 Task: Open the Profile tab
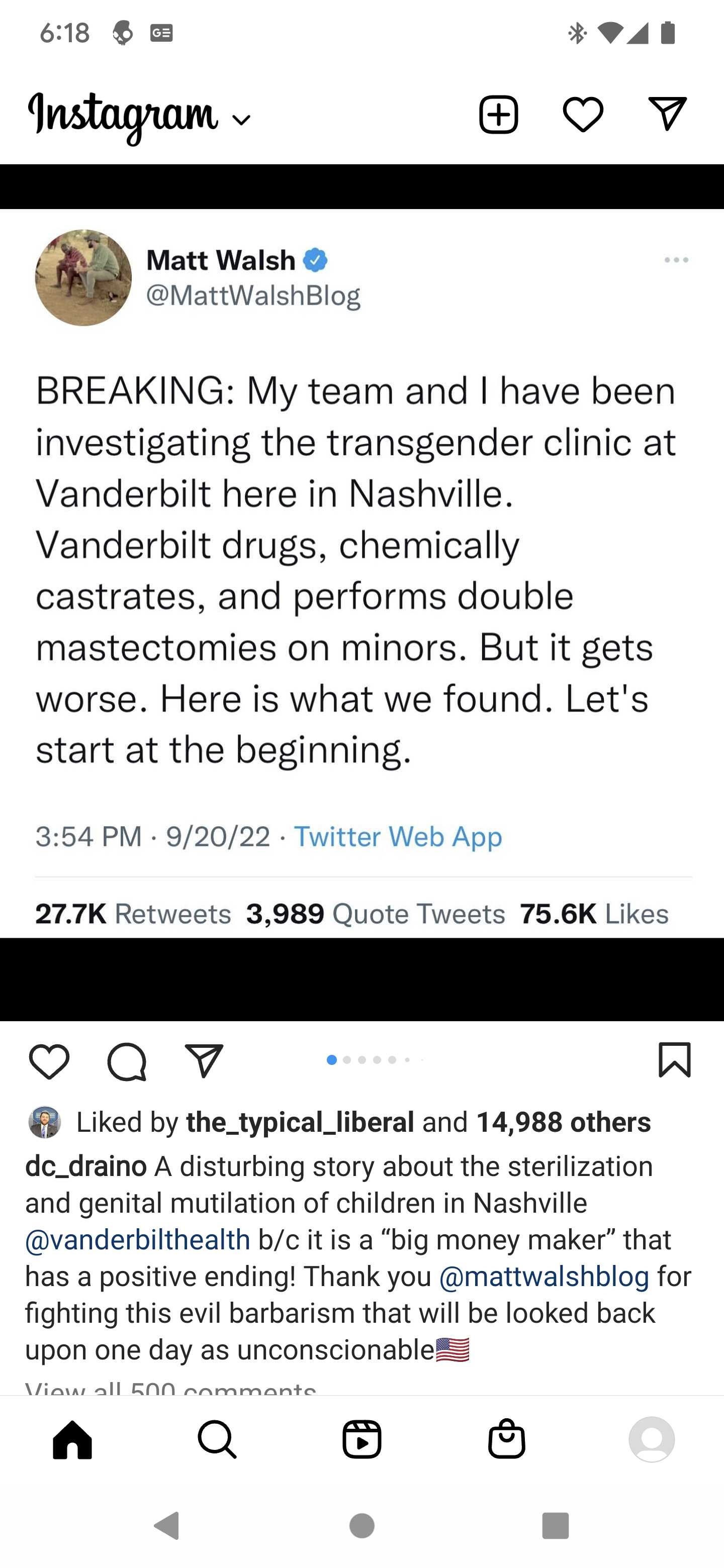point(652,1439)
